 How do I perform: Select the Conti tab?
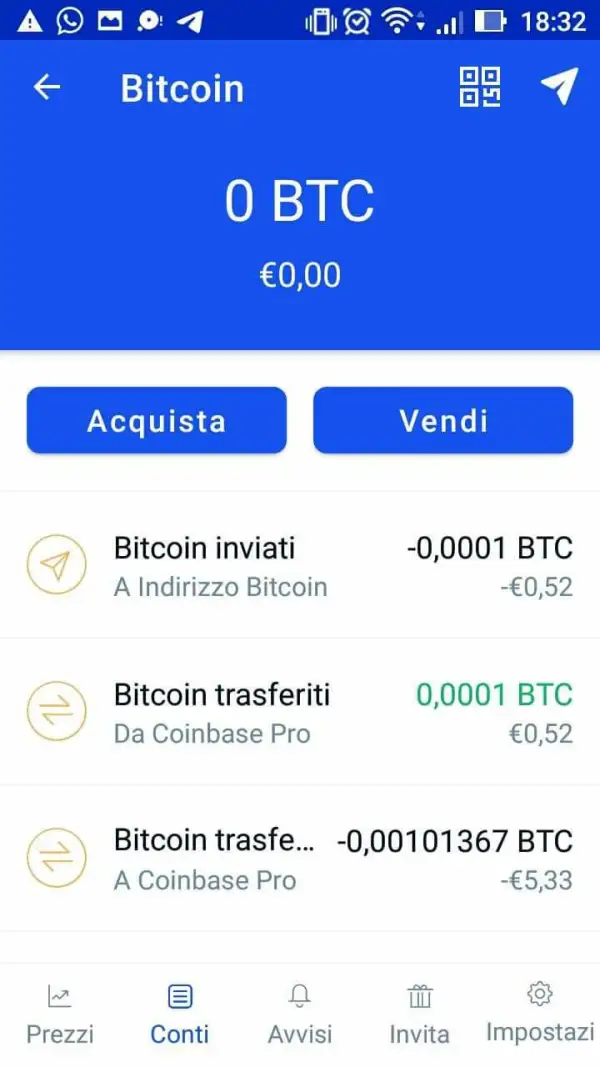pos(180,1014)
